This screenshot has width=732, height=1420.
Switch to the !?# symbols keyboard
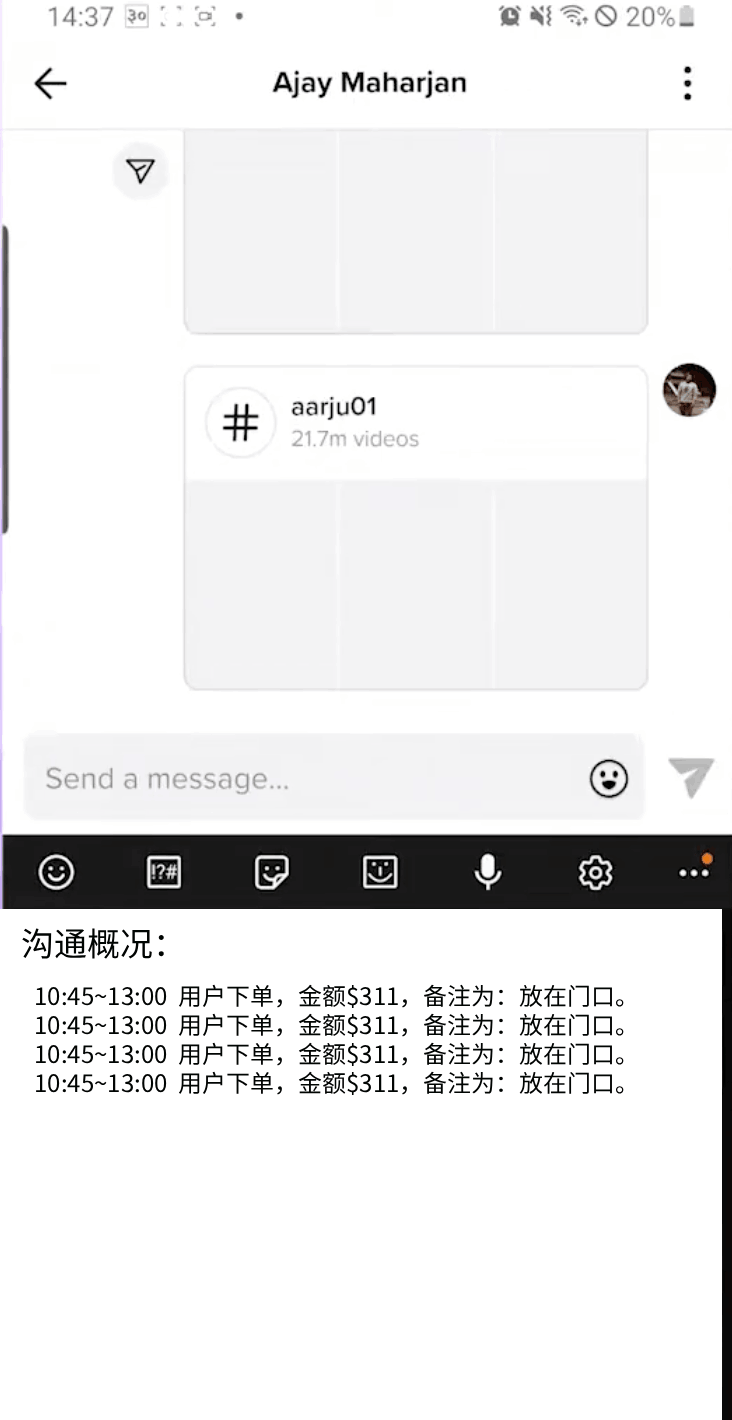(x=163, y=871)
